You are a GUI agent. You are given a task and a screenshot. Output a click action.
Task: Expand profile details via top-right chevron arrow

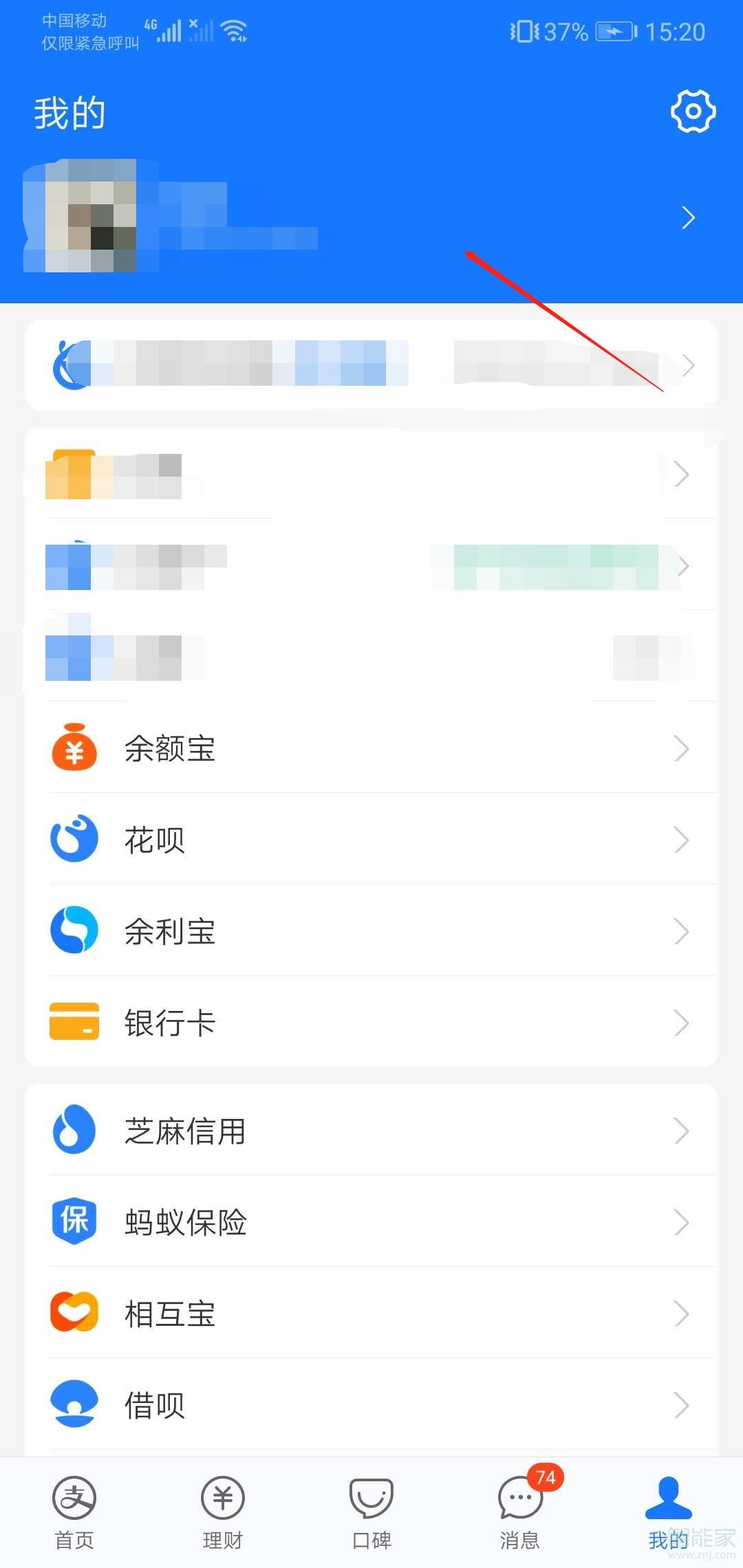click(687, 217)
